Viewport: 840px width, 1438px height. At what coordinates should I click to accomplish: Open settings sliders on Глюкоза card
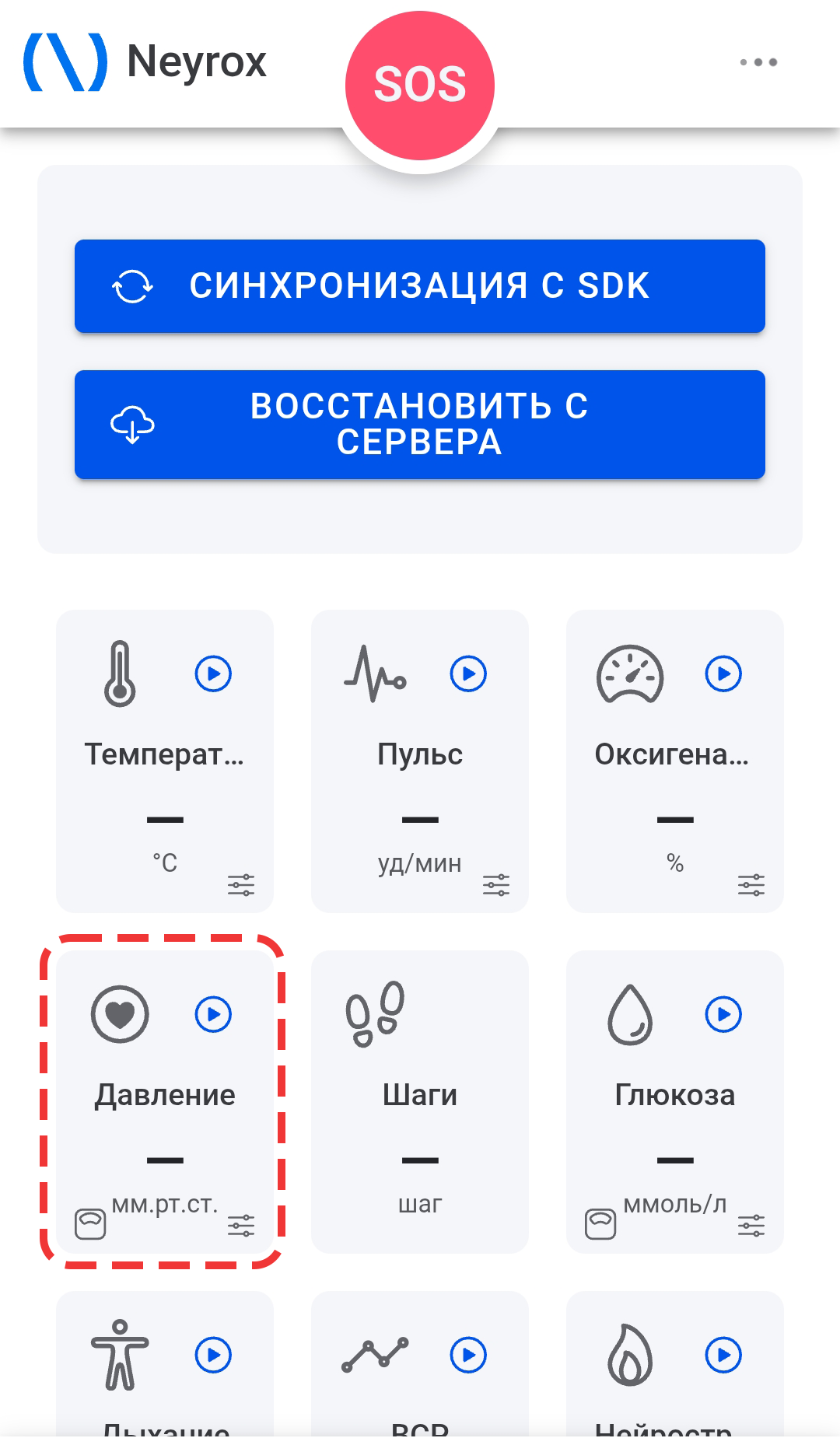(x=751, y=1226)
